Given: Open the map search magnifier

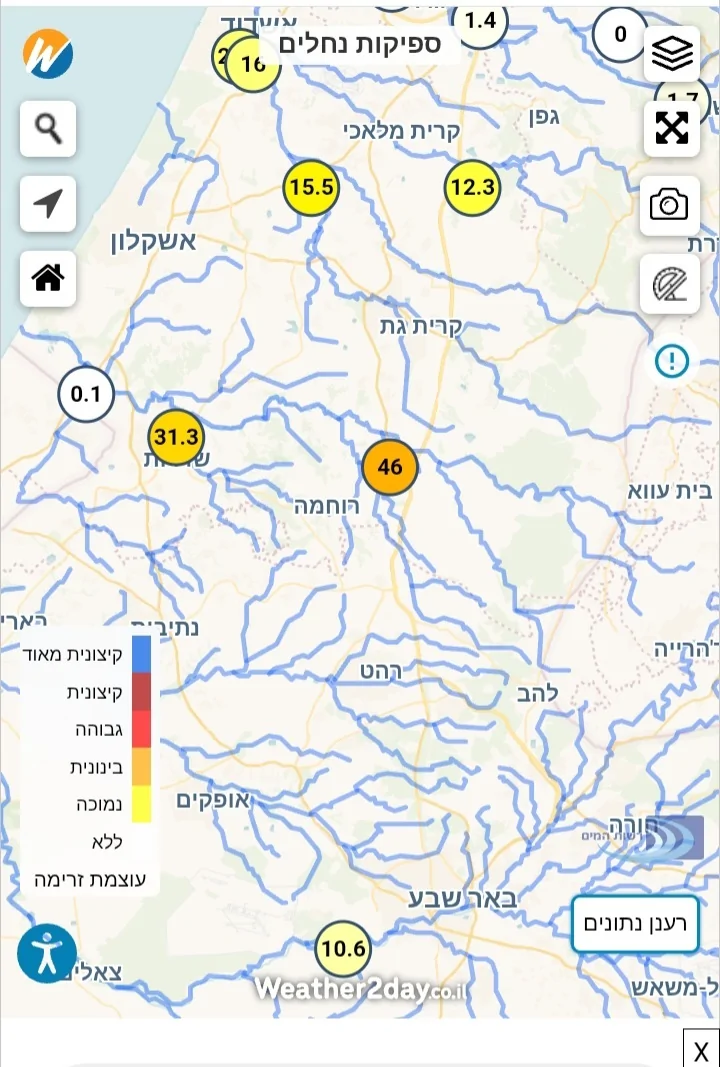Looking at the screenshot, I should 48,129.
